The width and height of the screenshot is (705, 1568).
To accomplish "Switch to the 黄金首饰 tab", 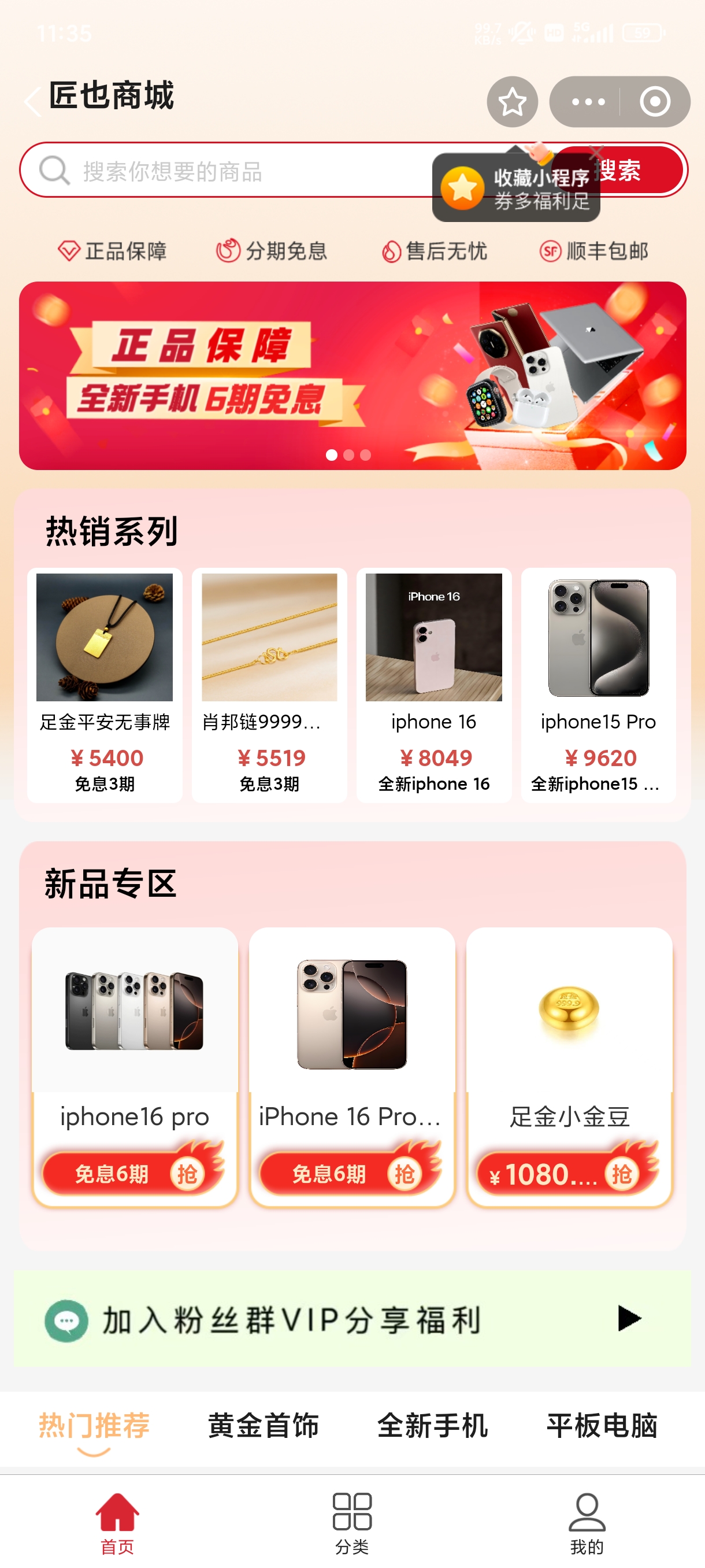I will (264, 1426).
